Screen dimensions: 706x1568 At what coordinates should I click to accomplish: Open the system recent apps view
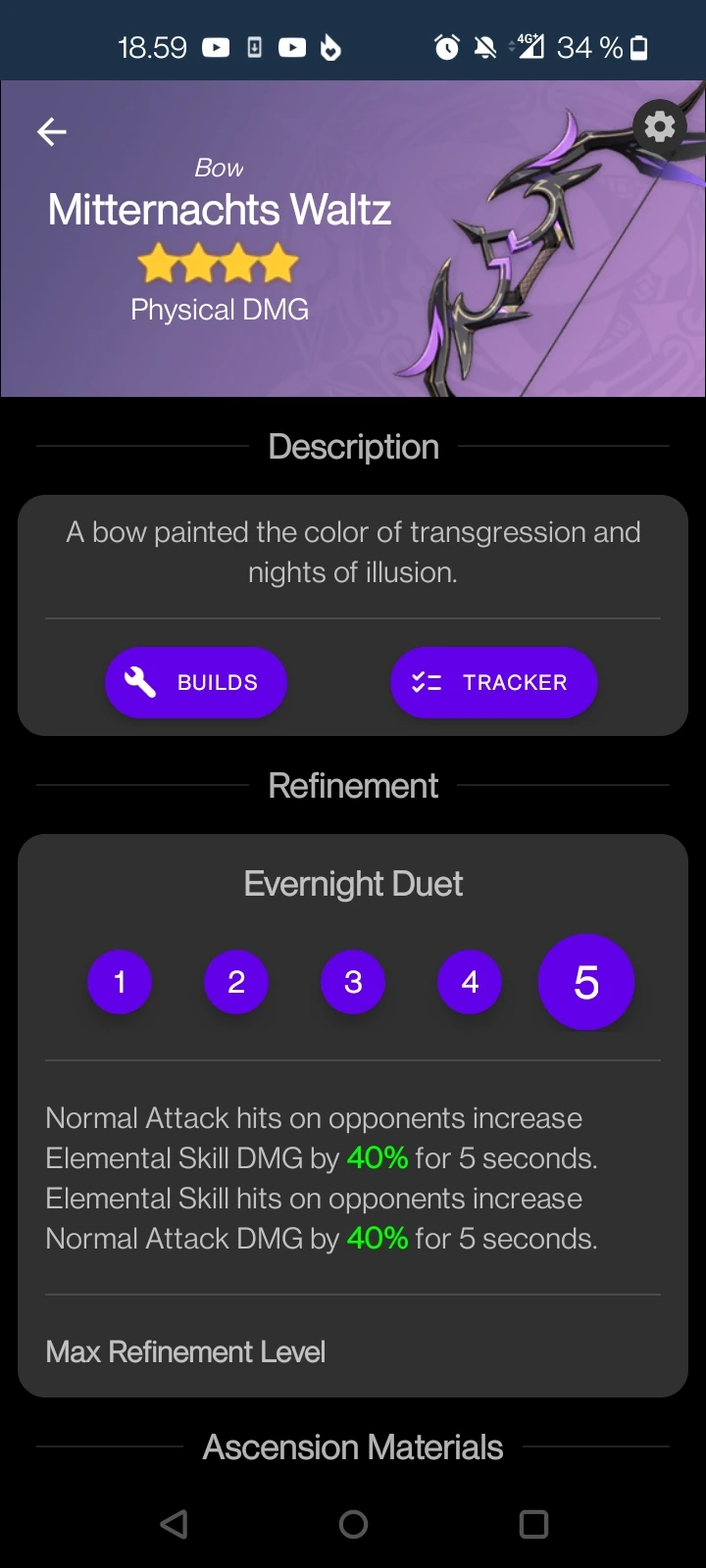[533, 1524]
